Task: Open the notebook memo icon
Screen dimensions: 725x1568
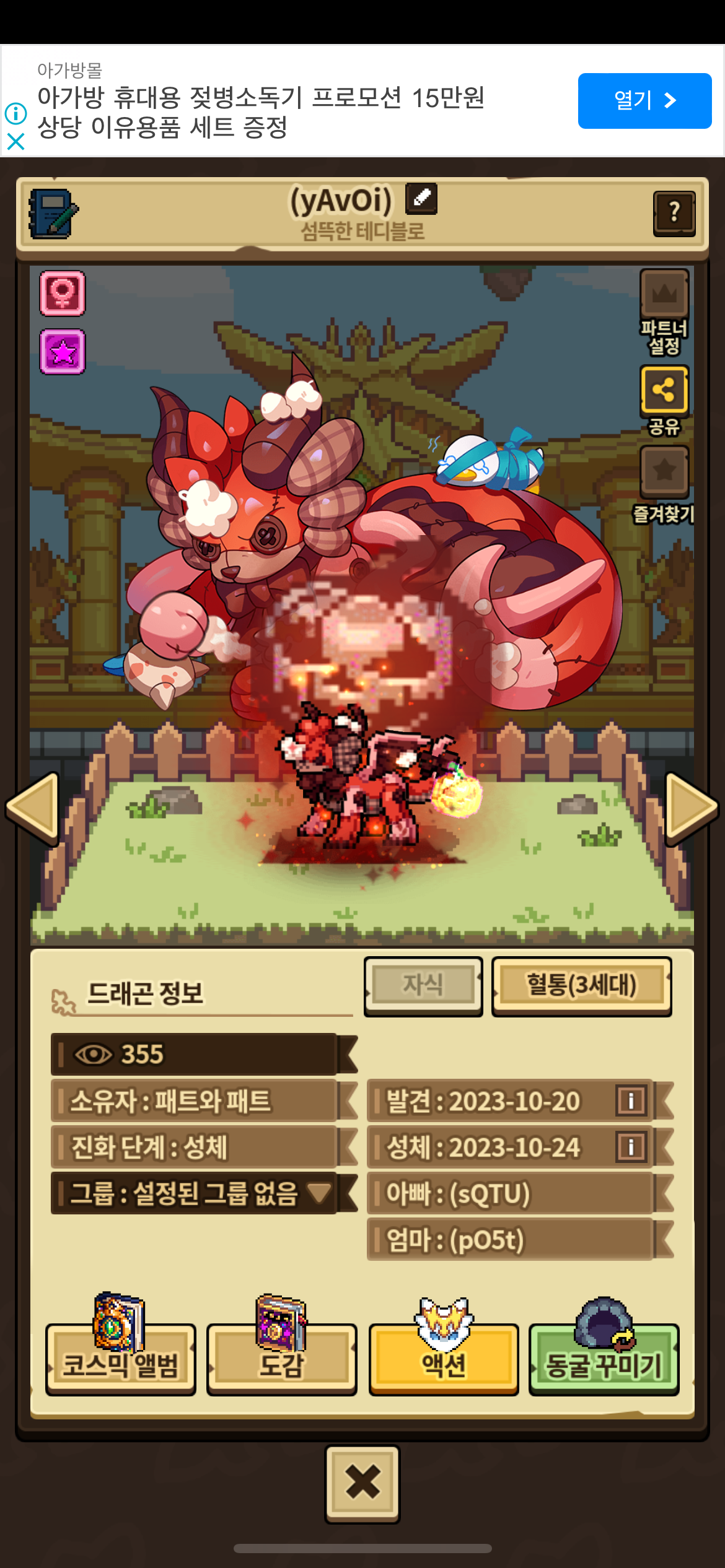Action: 53,214
